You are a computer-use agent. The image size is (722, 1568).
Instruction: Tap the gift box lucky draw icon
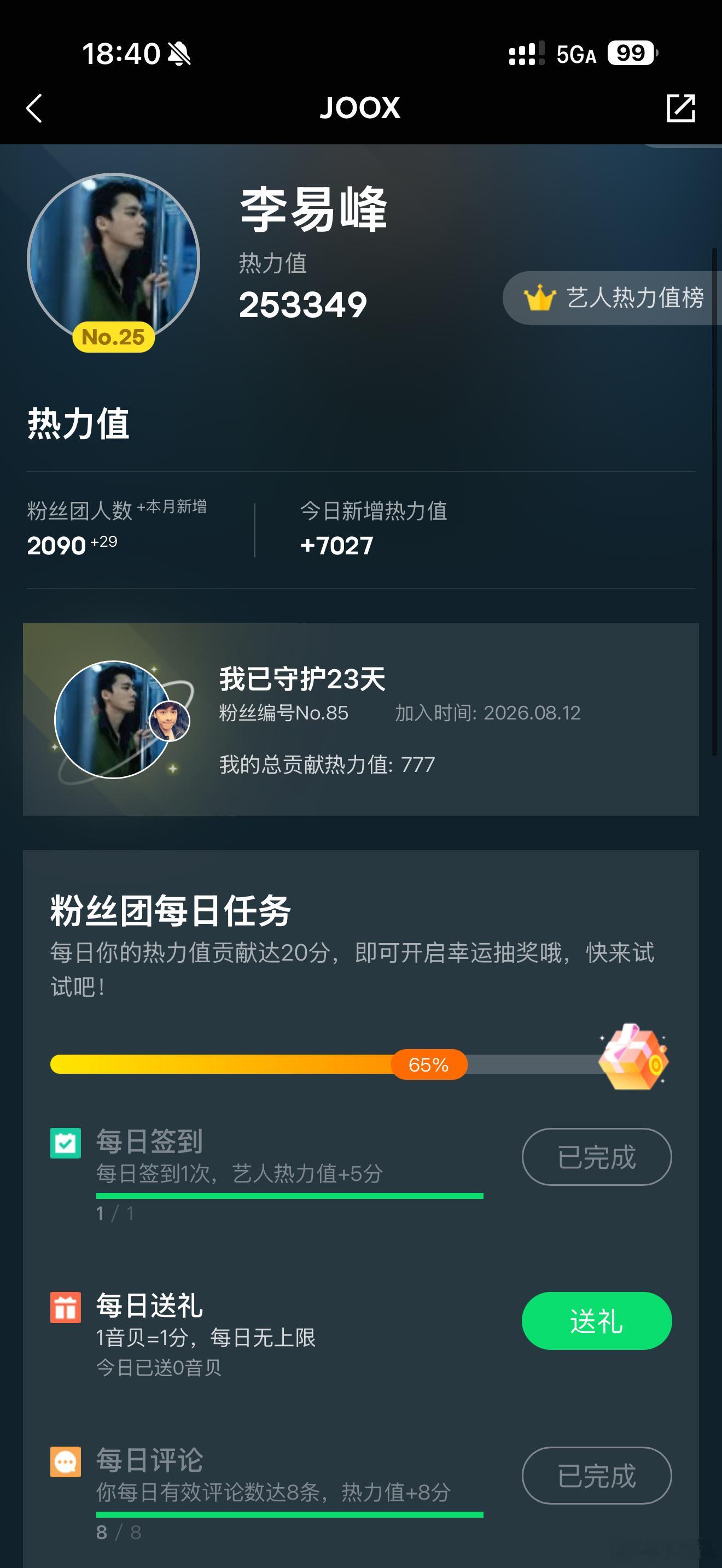pyautogui.click(x=633, y=1057)
